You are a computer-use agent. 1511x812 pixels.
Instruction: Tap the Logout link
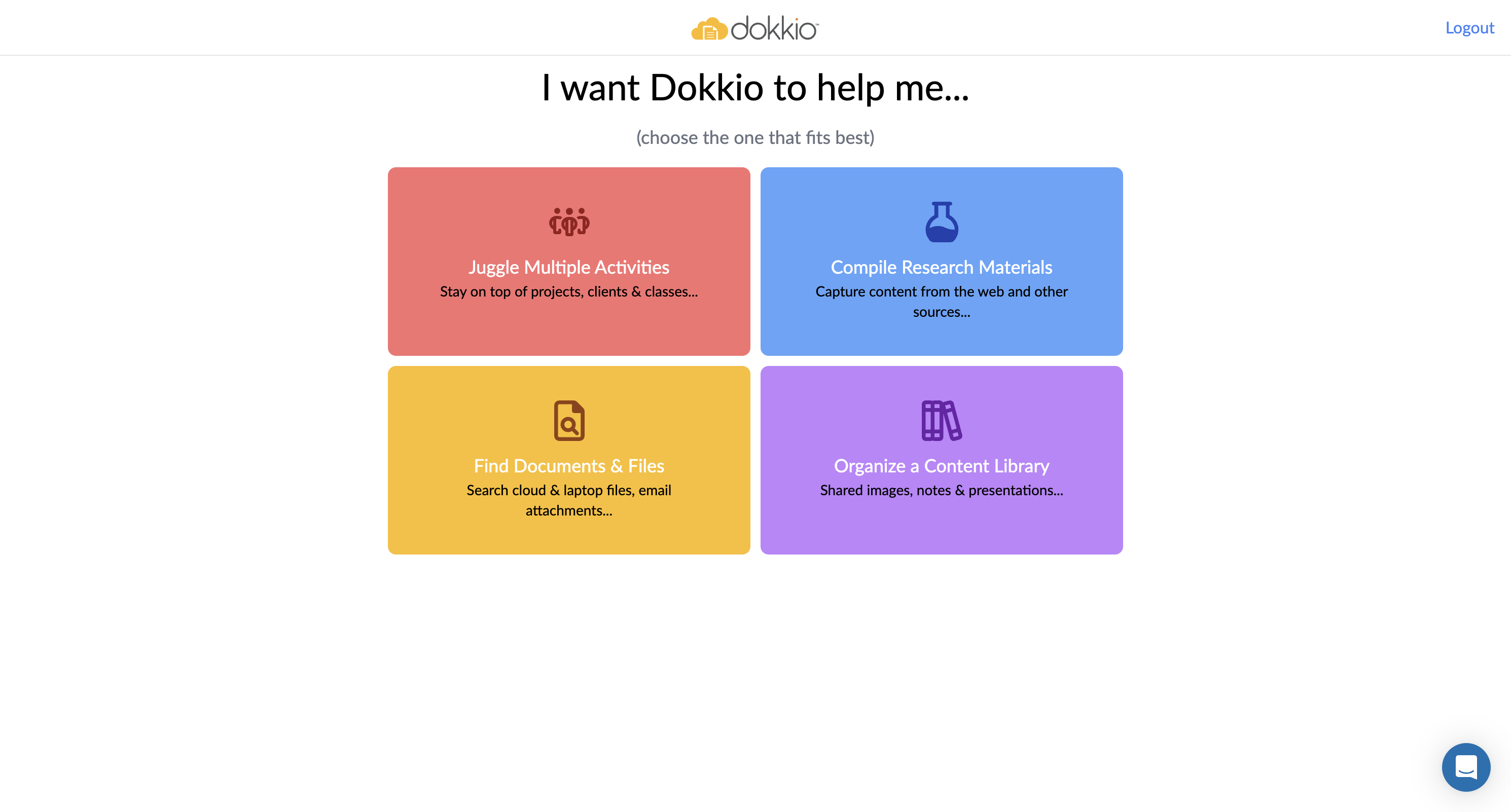pos(1469,27)
